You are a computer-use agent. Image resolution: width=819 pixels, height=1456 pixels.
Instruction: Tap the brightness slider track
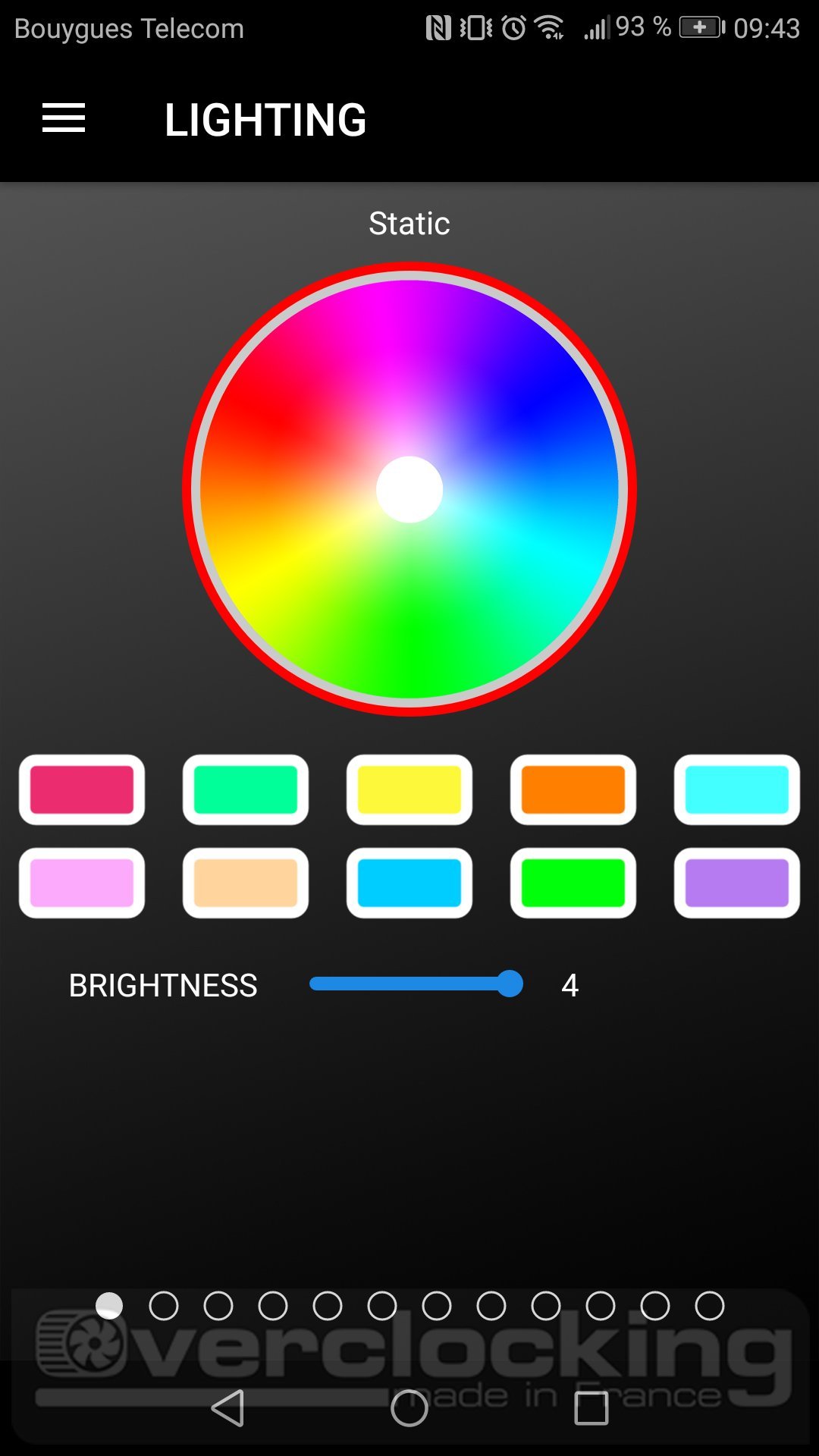point(416,984)
